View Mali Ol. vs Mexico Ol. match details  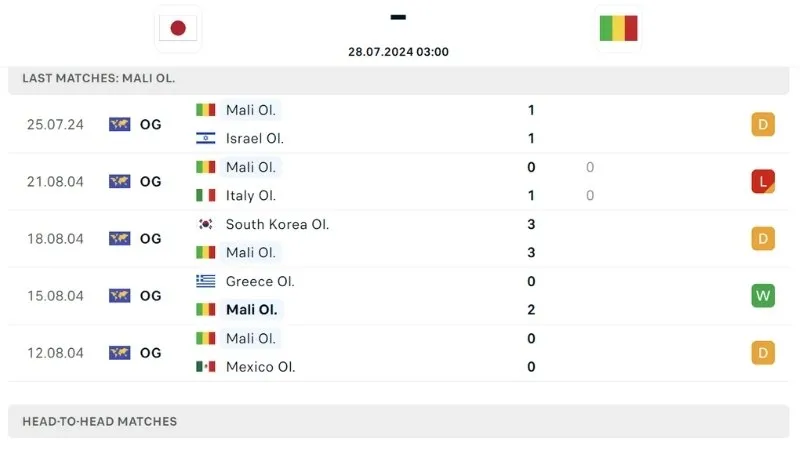[x=400, y=352]
